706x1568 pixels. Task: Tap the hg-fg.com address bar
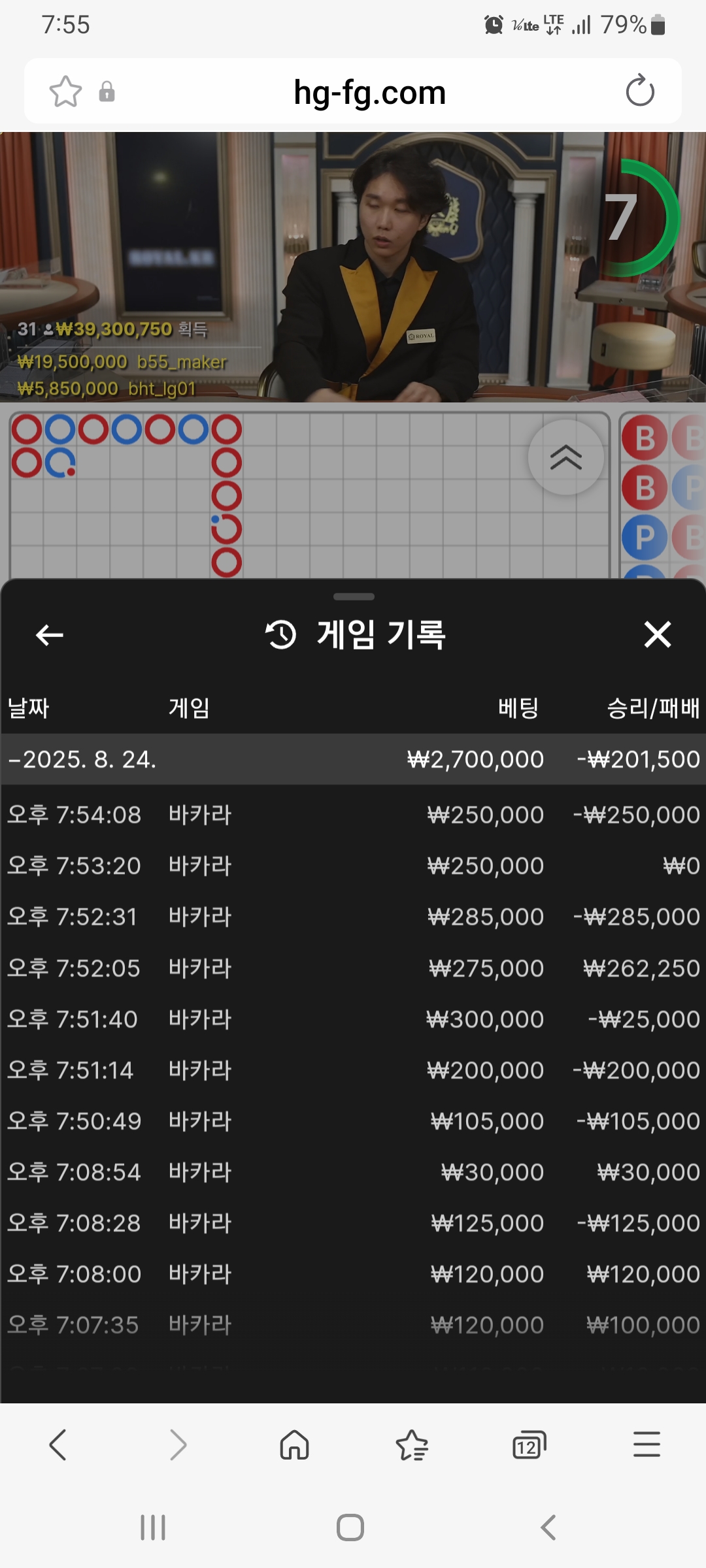tap(369, 92)
